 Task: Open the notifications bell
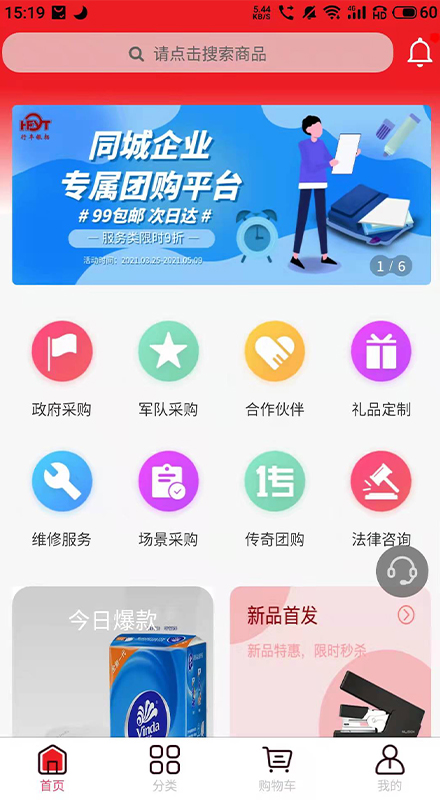point(420,52)
